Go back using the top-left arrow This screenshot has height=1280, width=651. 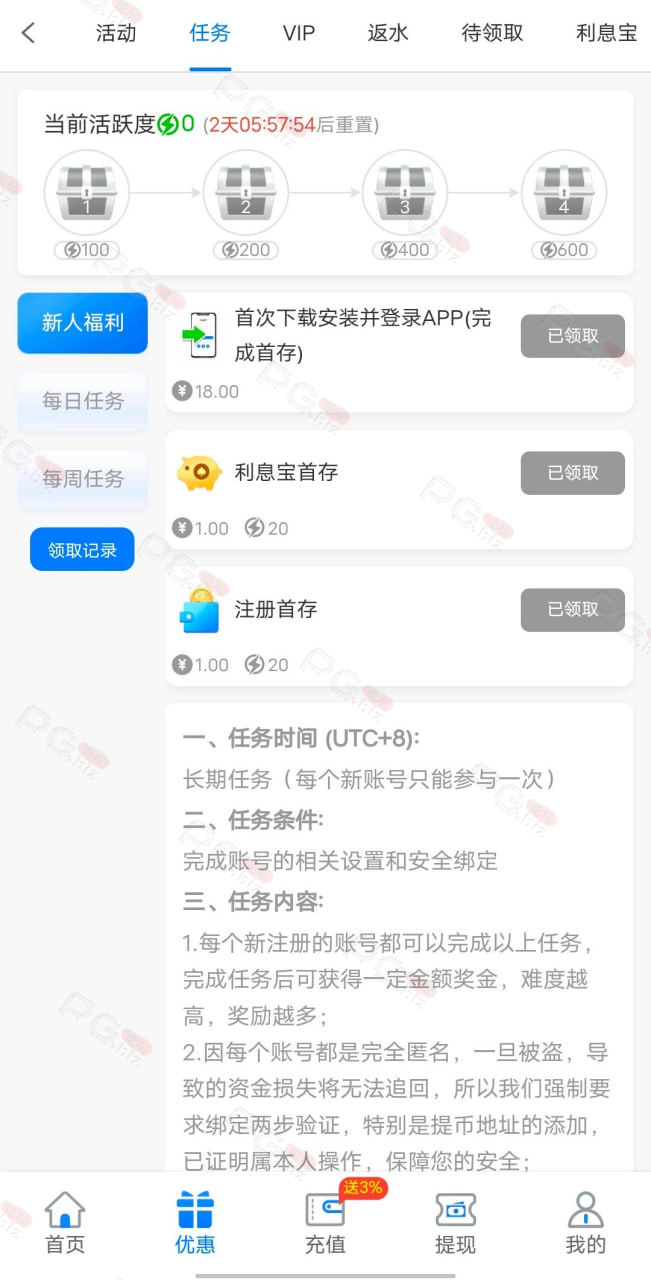point(28,33)
